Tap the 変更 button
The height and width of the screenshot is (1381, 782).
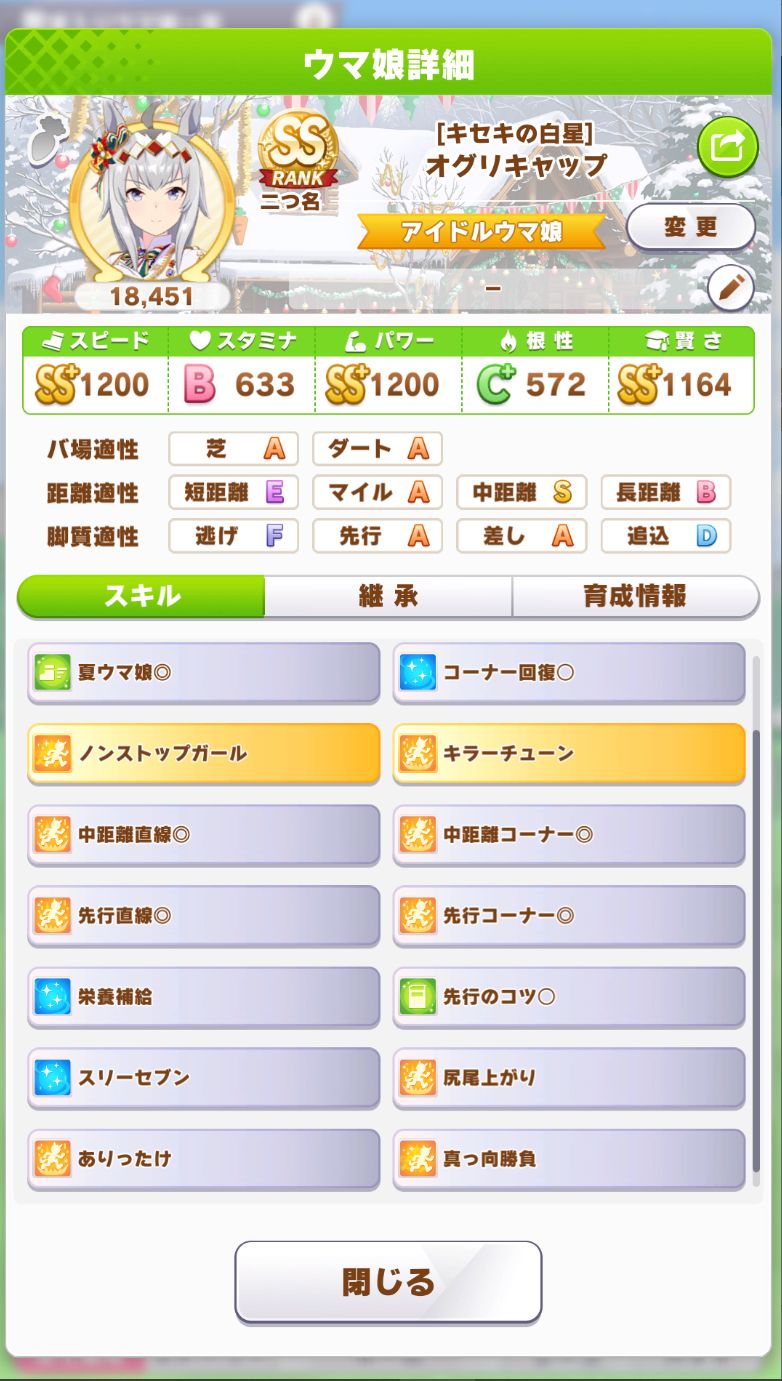pyautogui.click(x=690, y=227)
